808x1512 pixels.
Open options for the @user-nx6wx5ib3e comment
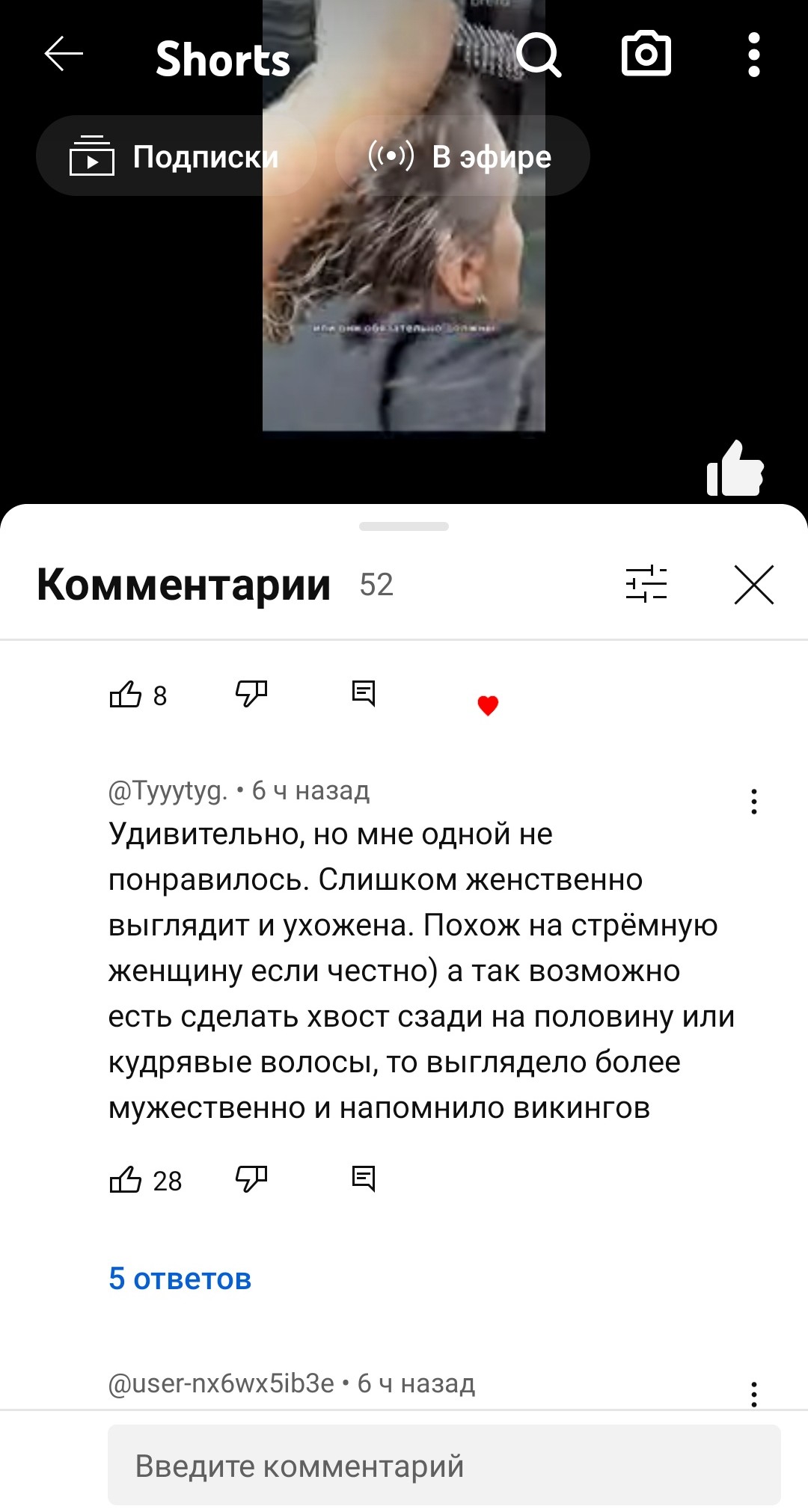(x=754, y=1395)
